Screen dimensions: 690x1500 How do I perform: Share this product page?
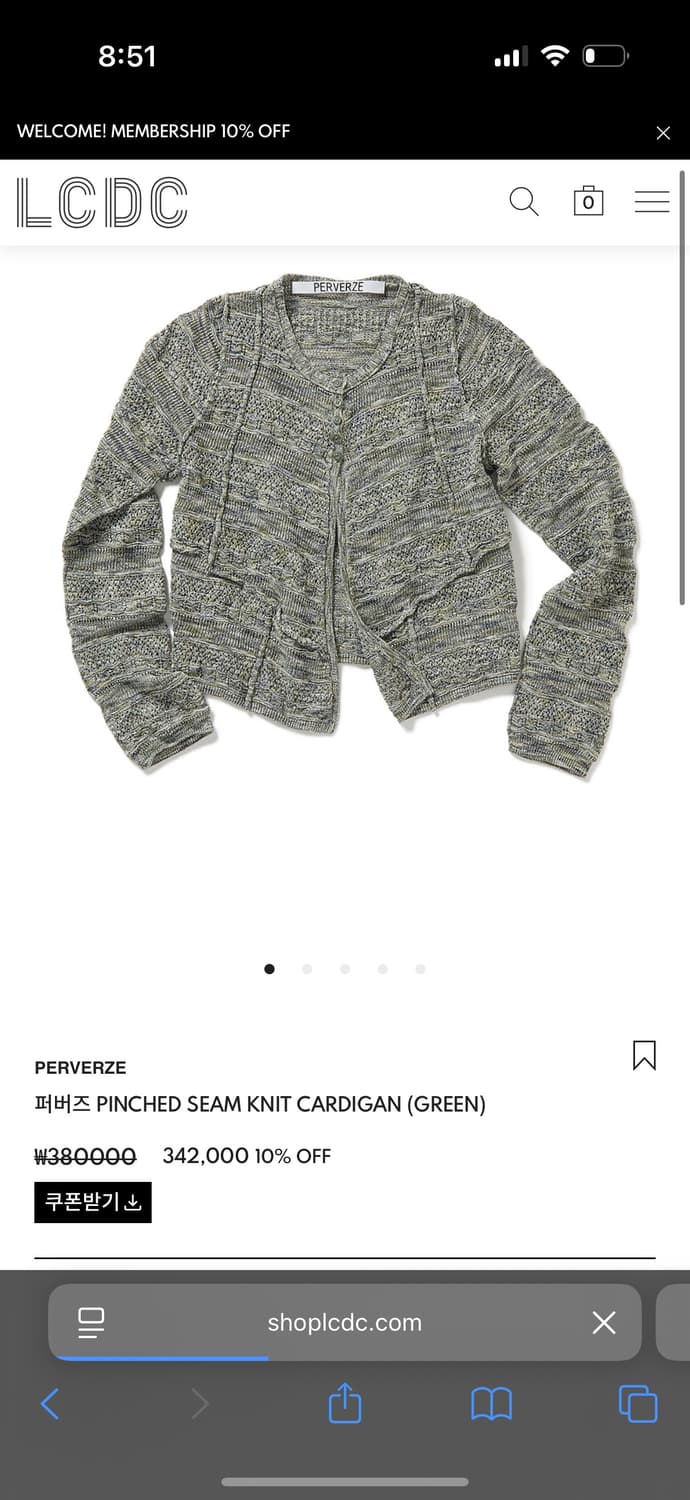point(345,1403)
